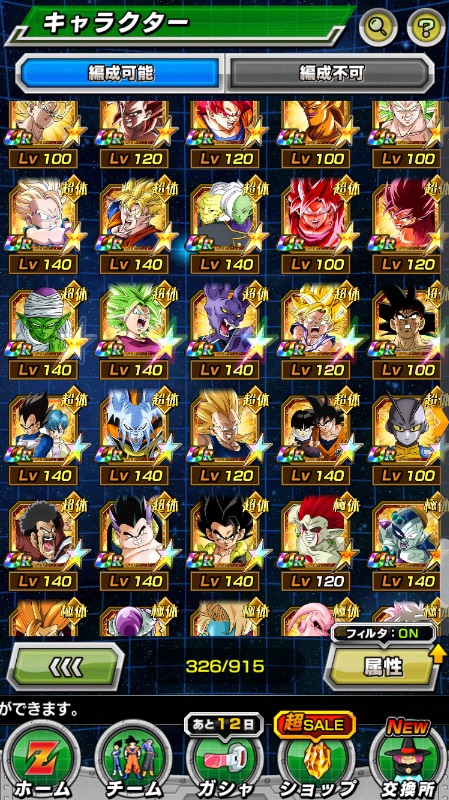
Task: Select the Mr. Satan character card
Action: [x=43, y=544]
